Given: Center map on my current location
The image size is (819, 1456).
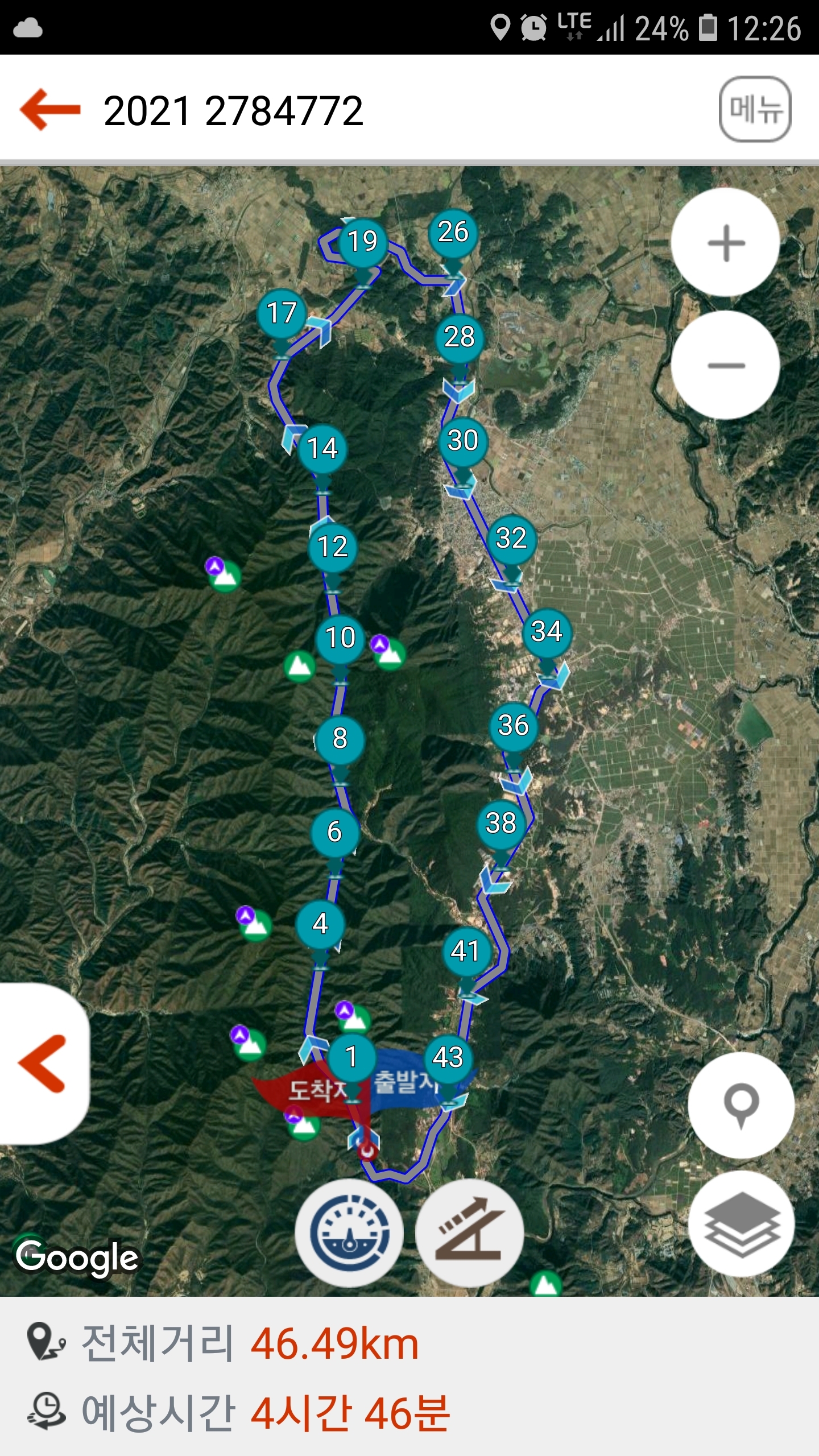Looking at the screenshot, I should (x=741, y=1105).
